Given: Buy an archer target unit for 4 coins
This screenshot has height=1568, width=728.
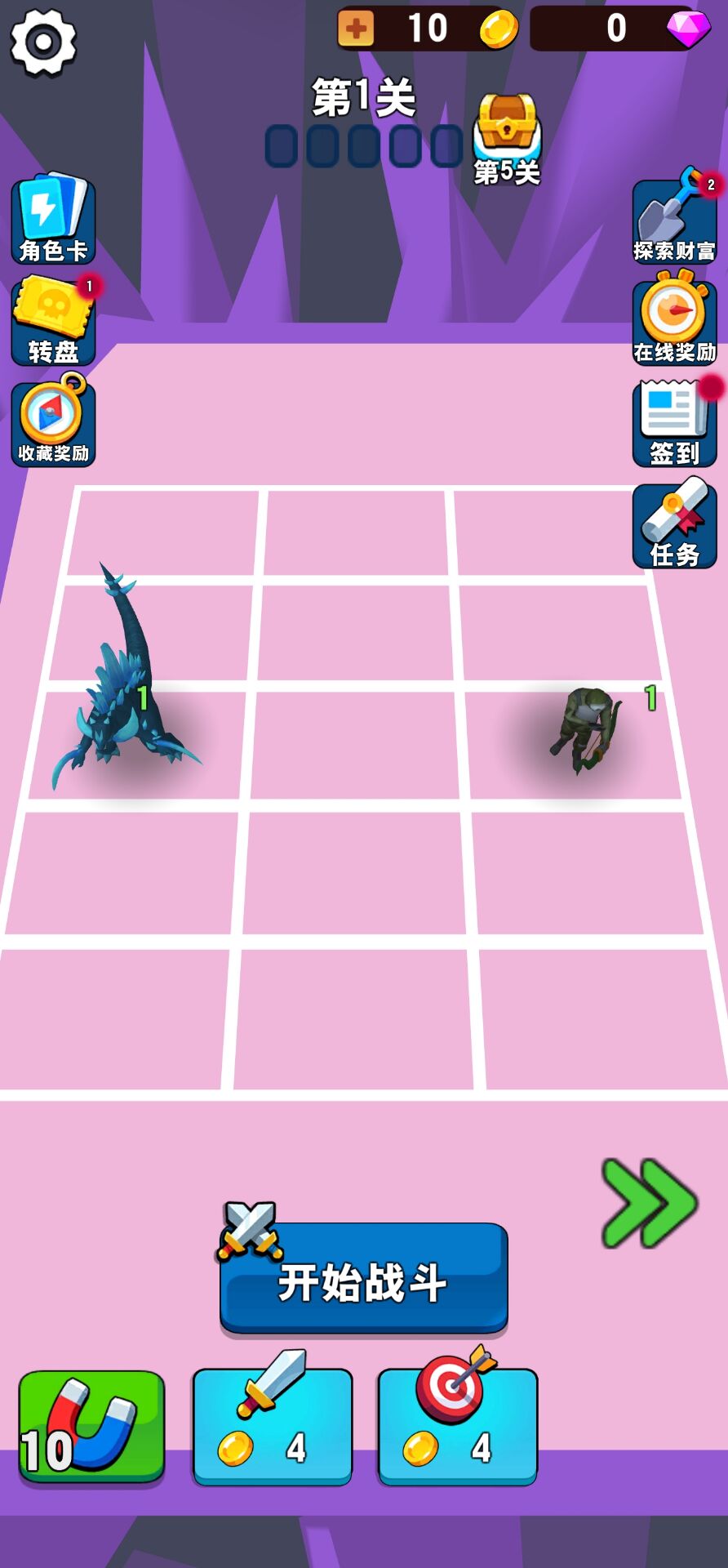Looking at the screenshot, I should tap(457, 1427).
